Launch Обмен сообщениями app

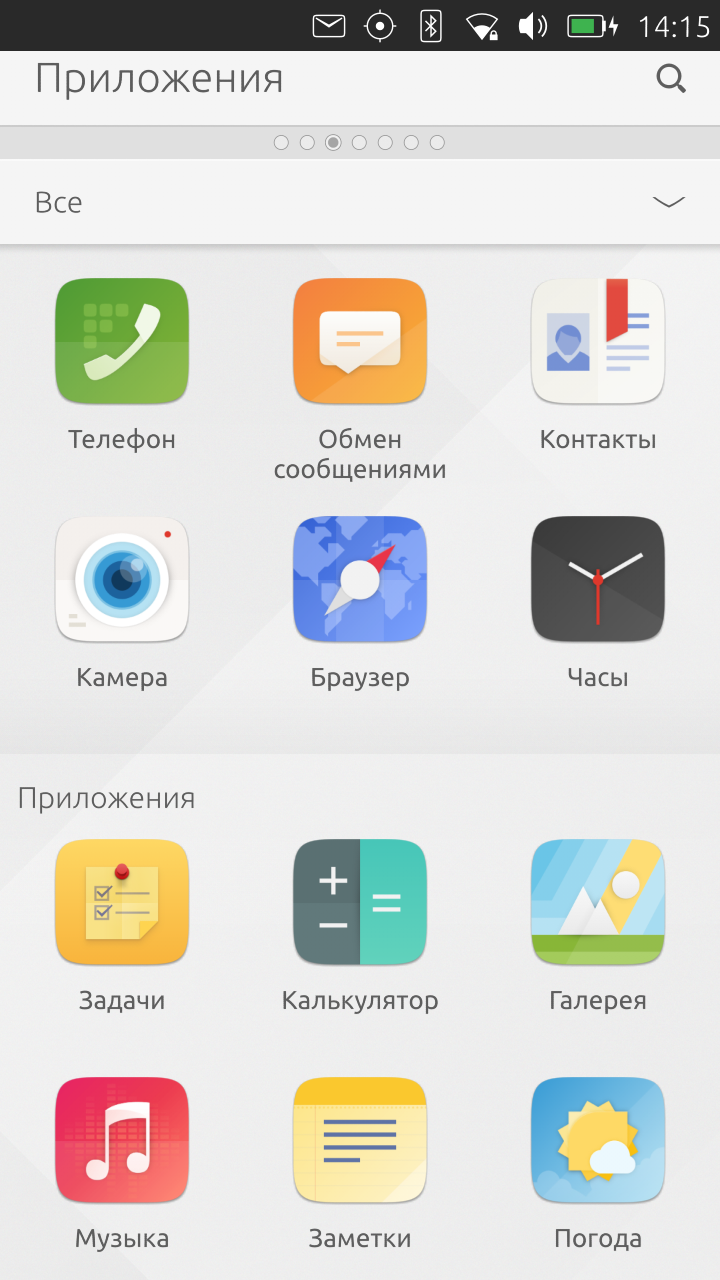[360, 342]
